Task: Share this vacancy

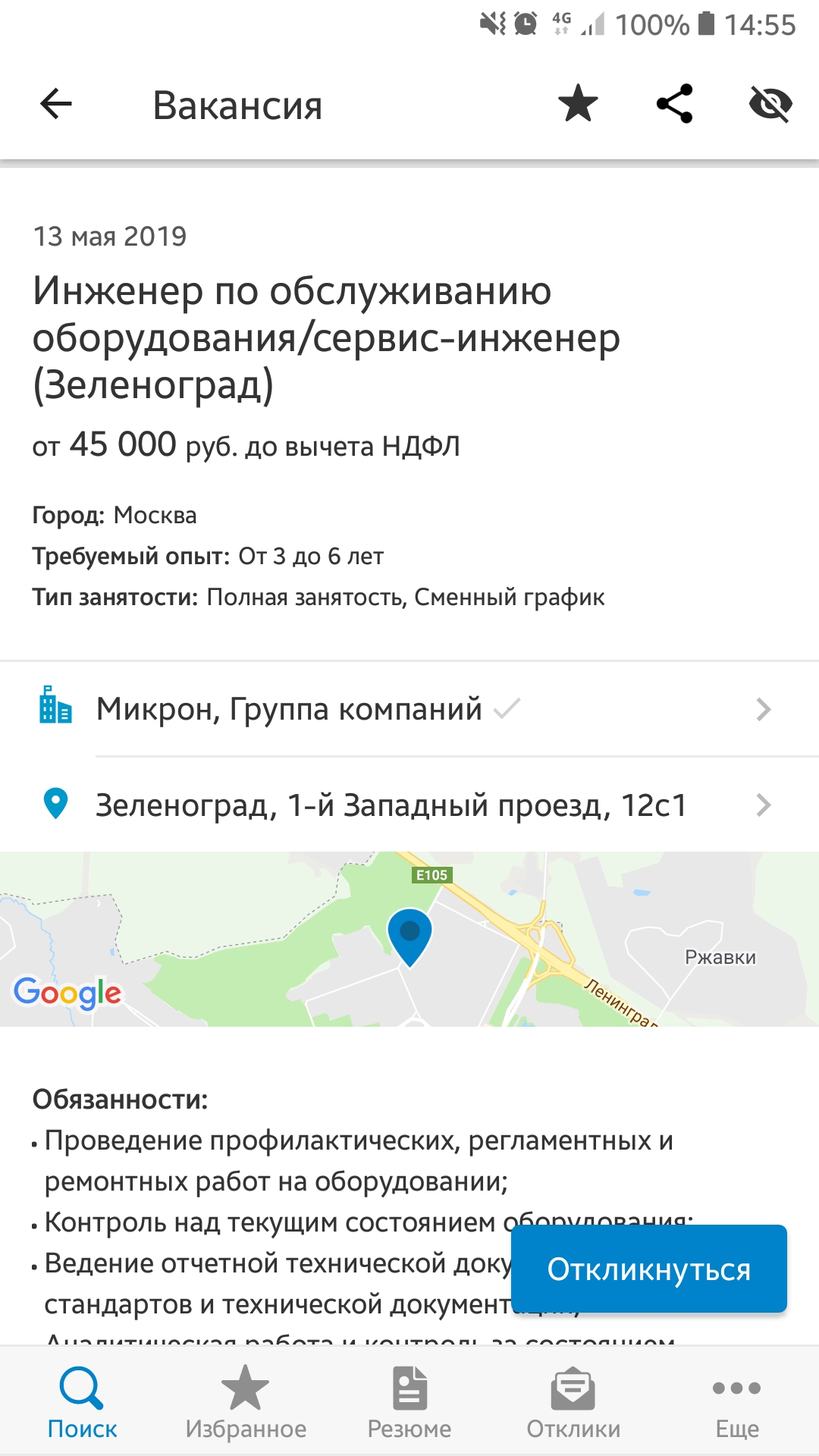Action: coord(674,104)
